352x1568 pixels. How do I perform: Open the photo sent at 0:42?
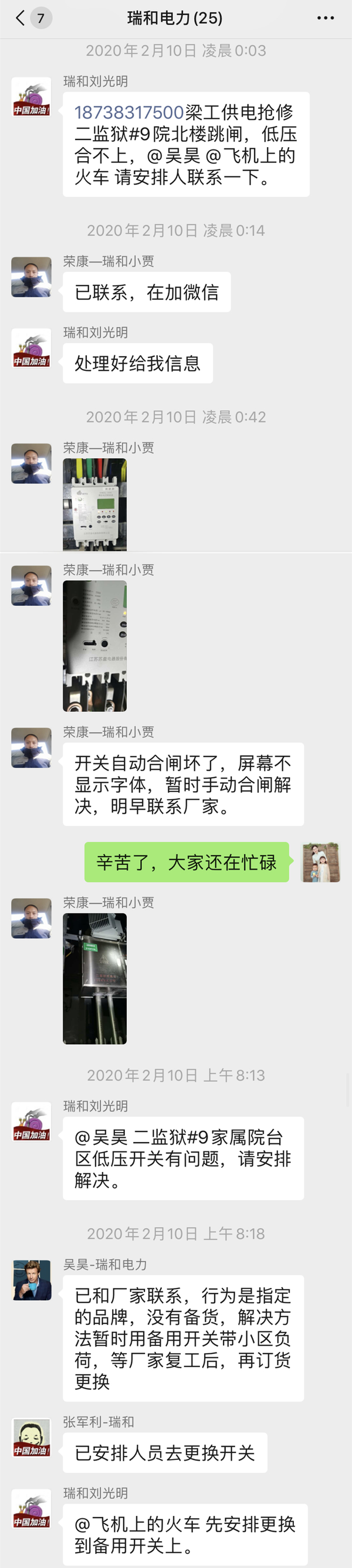(94, 504)
